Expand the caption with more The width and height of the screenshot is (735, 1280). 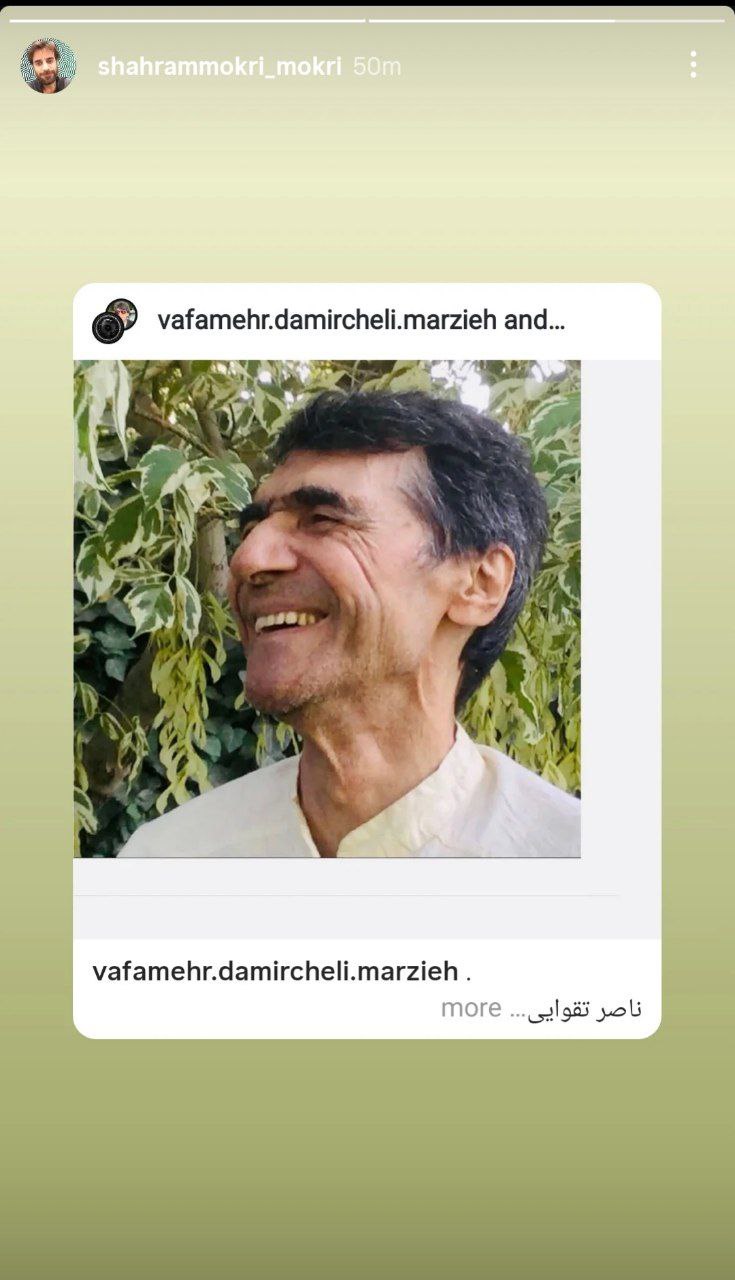[x=471, y=1008]
